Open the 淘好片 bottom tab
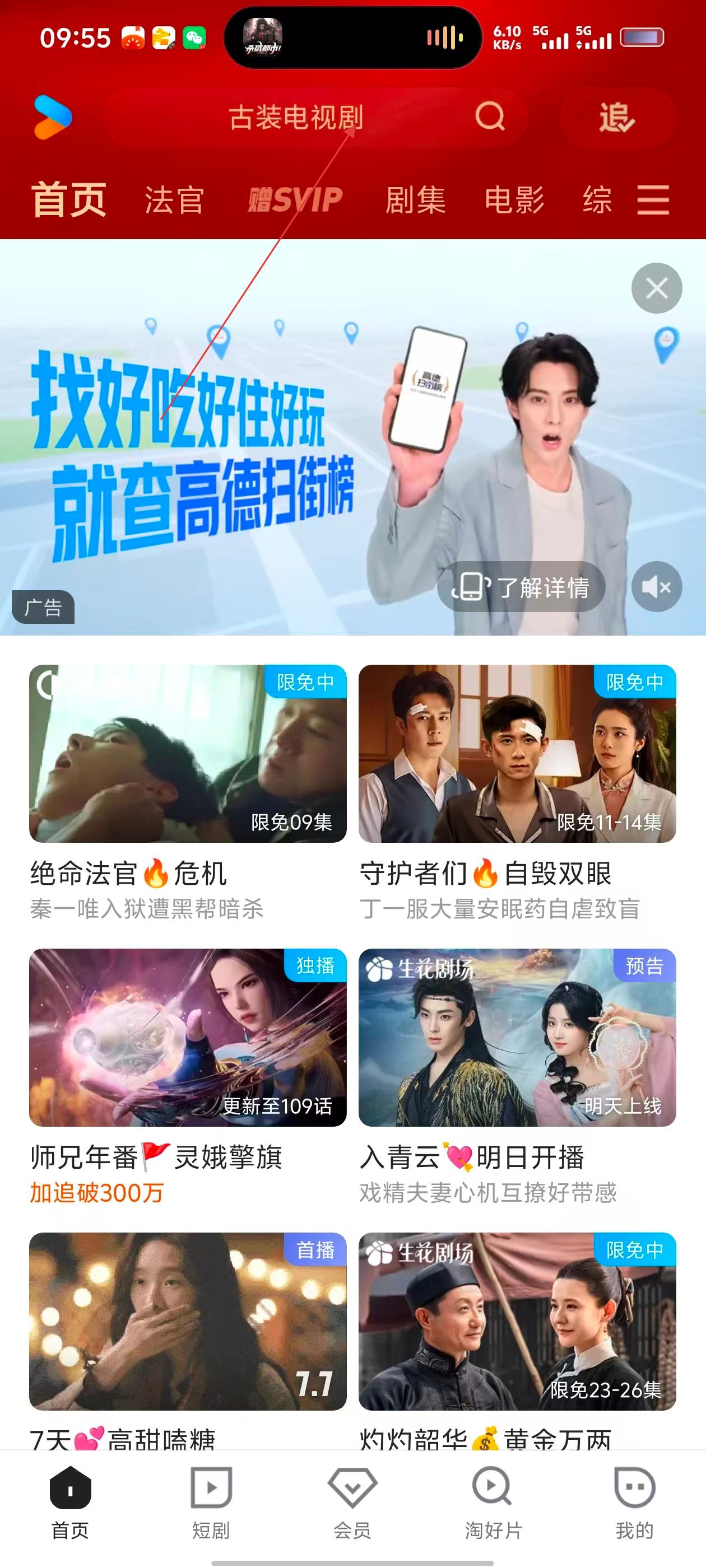The height and width of the screenshot is (1568, 706). pyautogui.click(x=494, y=1502)
